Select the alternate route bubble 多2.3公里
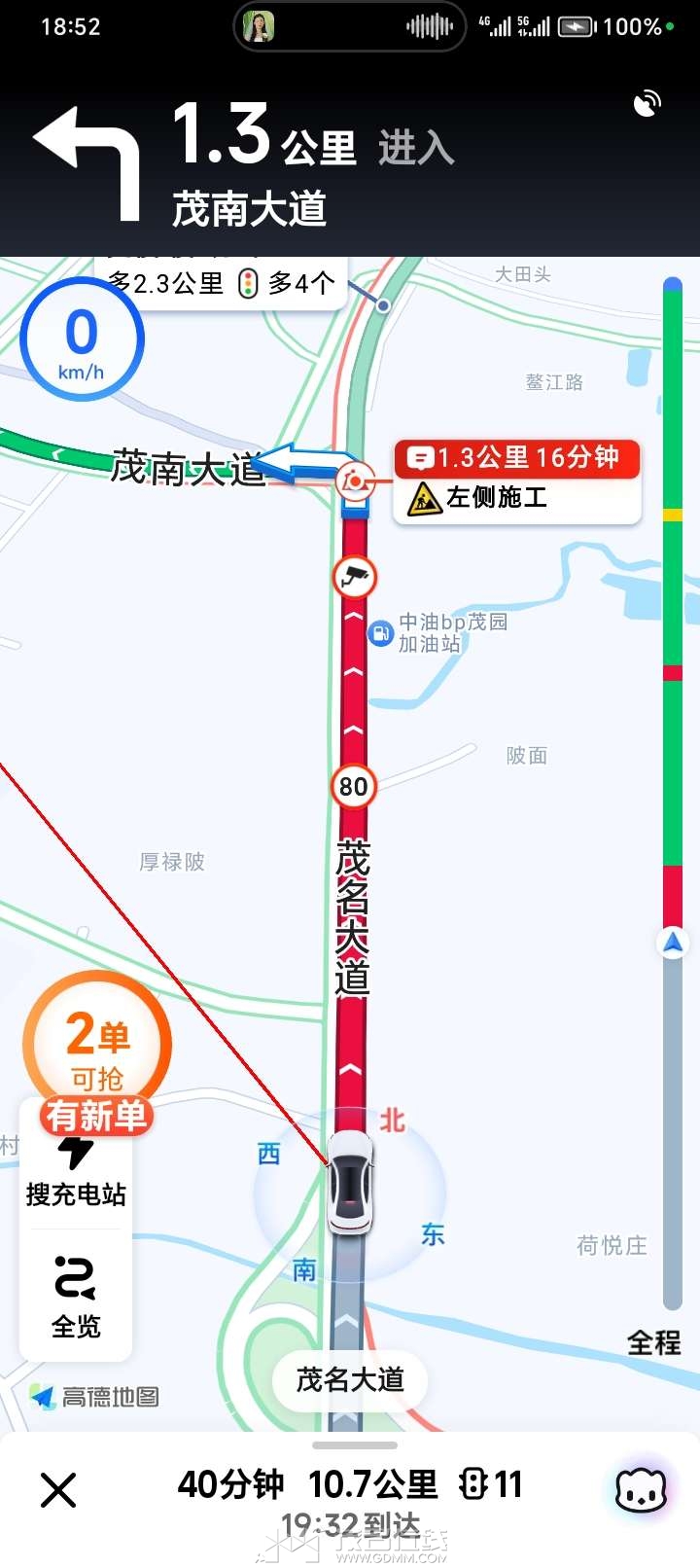Screen dimensions: 700x1568 [222, 284]
